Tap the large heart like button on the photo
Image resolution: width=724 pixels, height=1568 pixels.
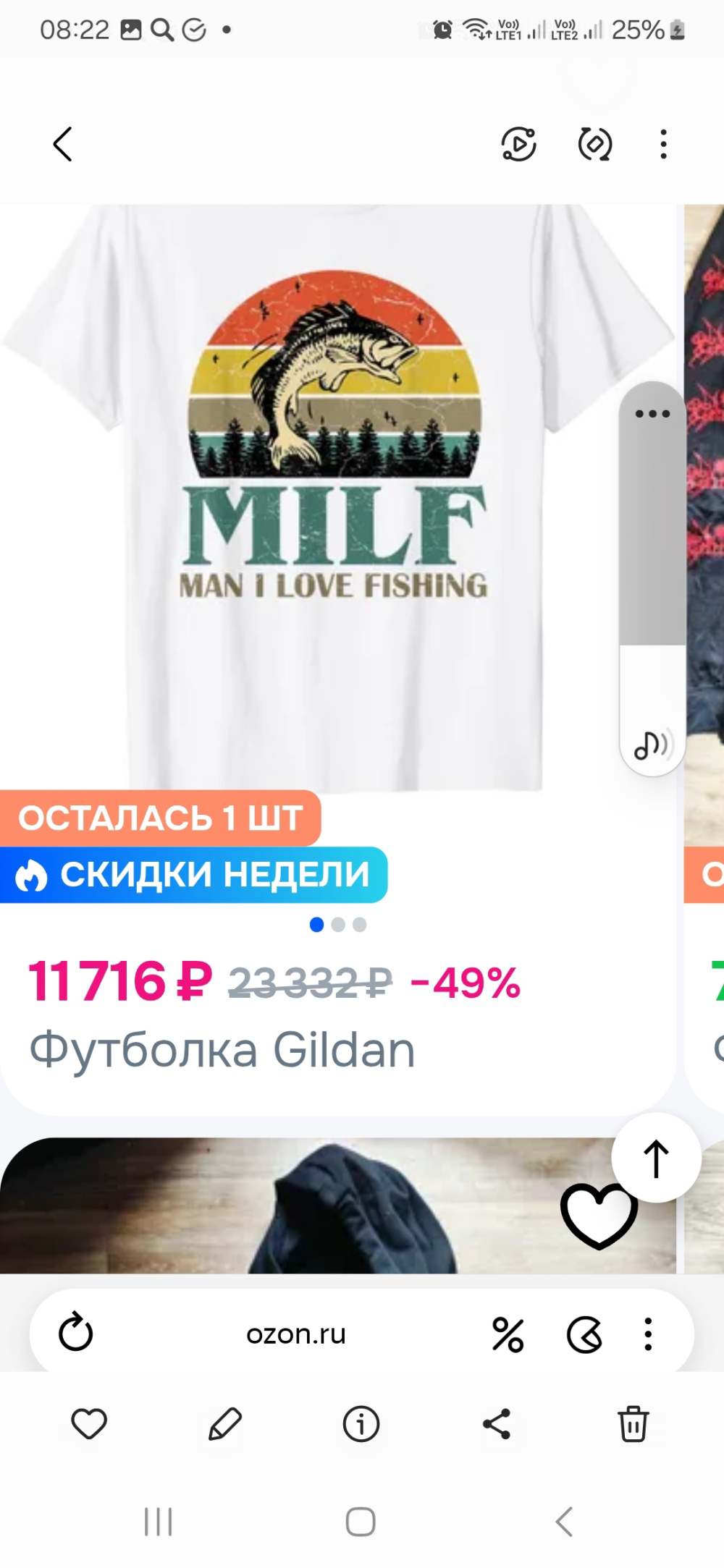[598, 1214]
